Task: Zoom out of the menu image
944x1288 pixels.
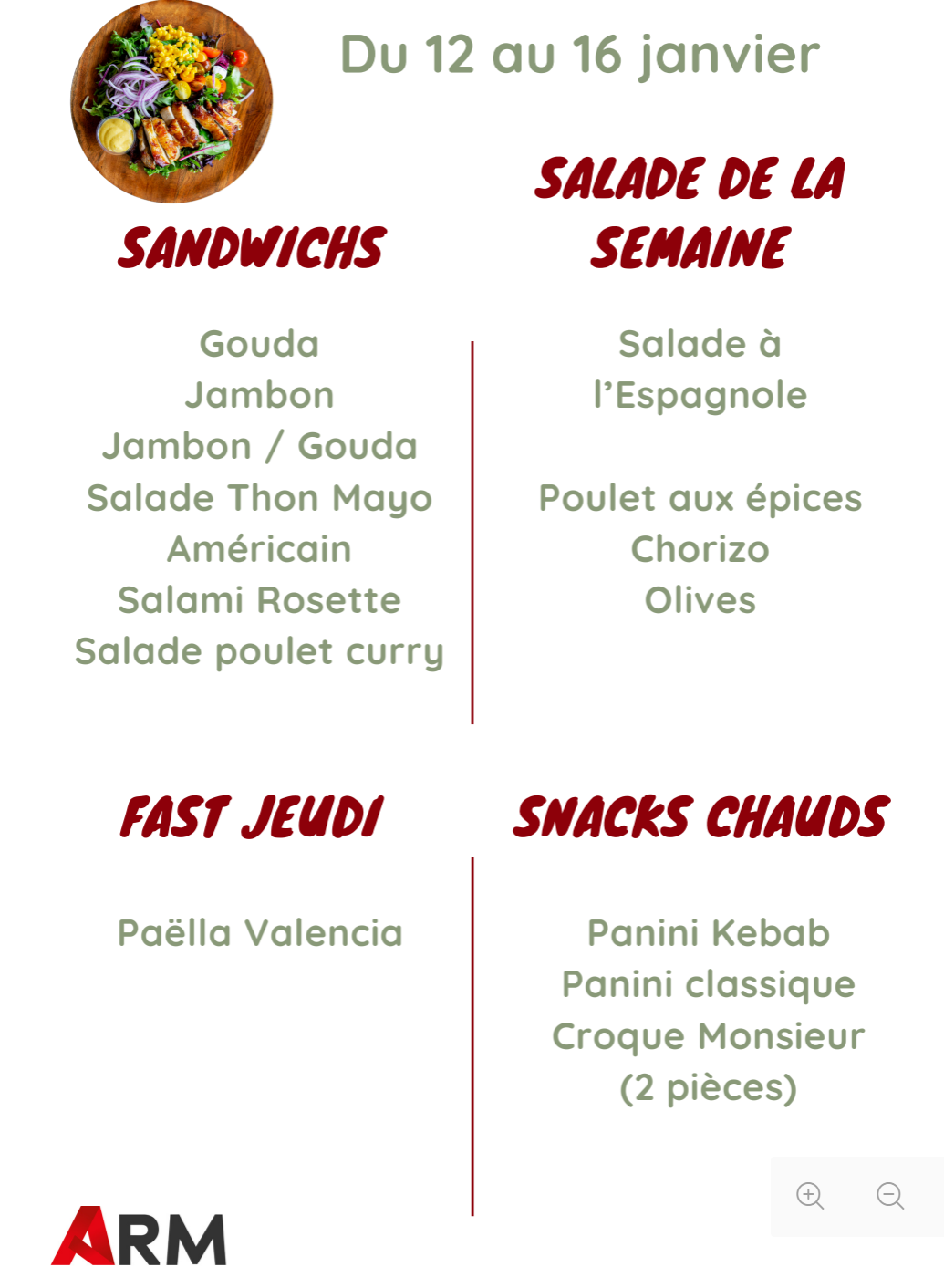Action: [890, 1195]
